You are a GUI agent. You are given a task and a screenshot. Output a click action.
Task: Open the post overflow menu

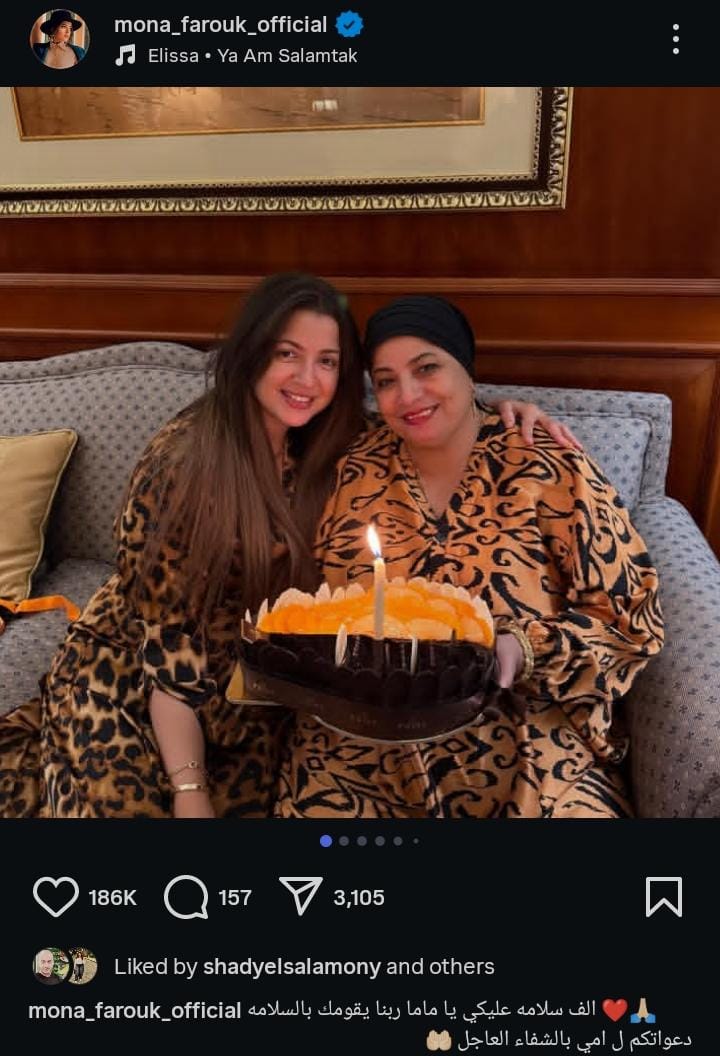pos(676,39)
